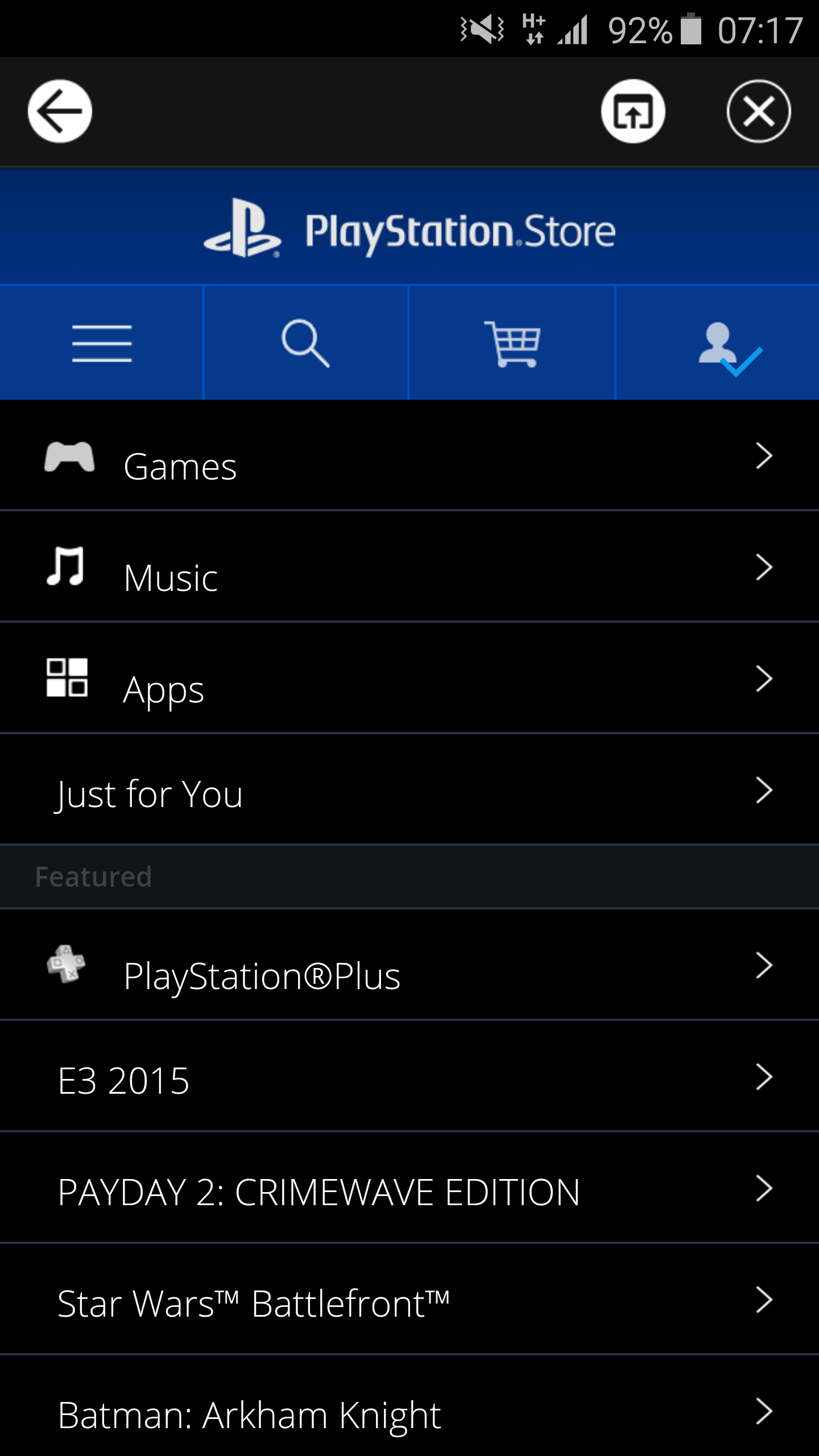Select PAYDAY 2: CRIMEWAVE EDITION
This screenshot has width=819, height=1456.
click(x=409, y=1189)
